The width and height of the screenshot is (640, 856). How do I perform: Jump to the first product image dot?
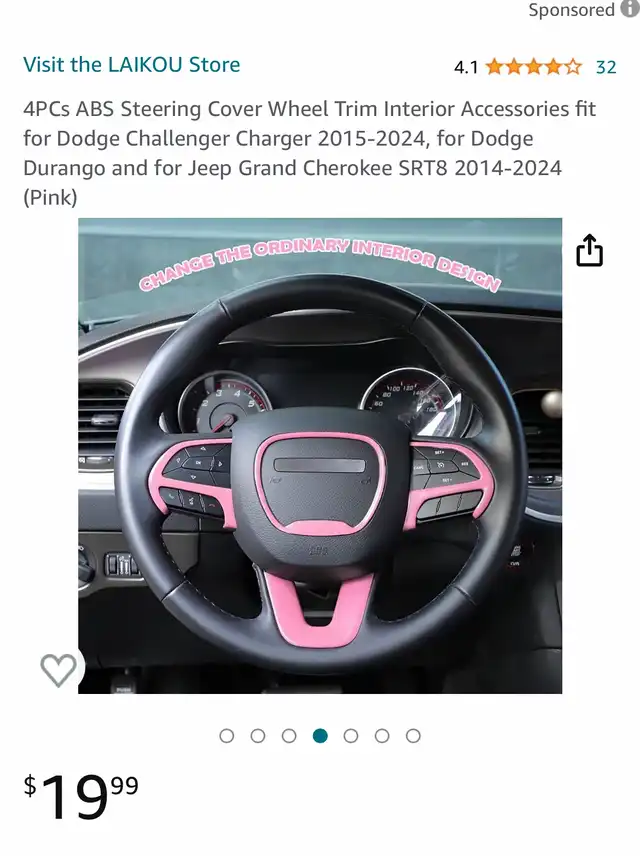pos(227,736)
